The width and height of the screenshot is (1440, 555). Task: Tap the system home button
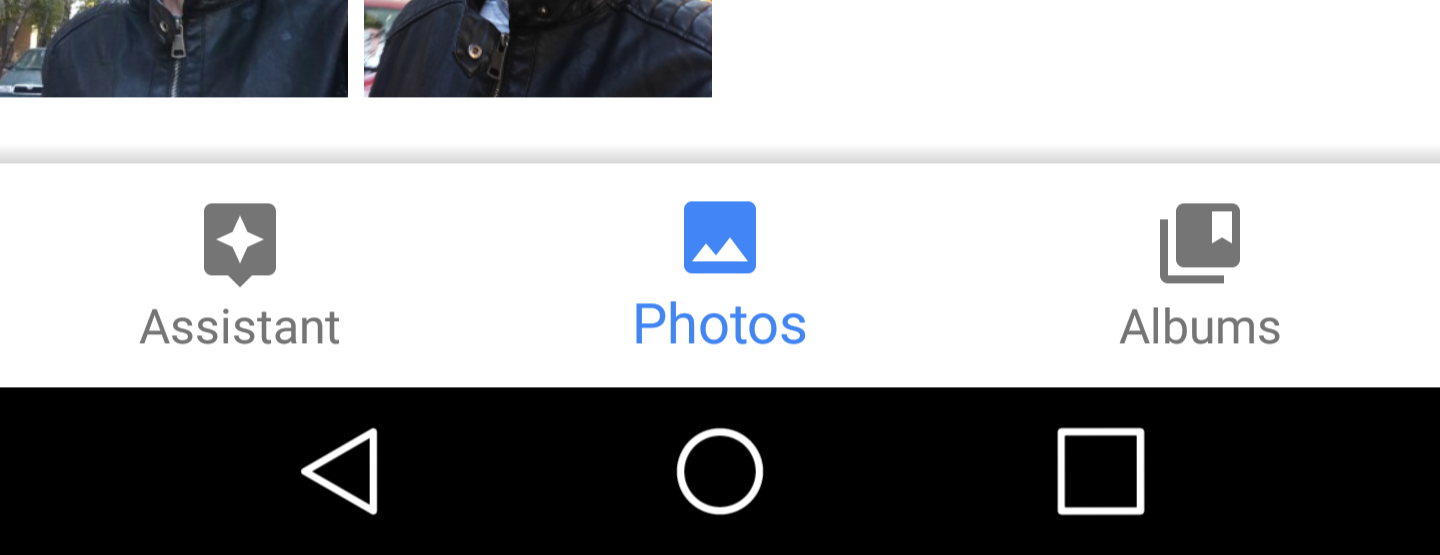point(720,471)
